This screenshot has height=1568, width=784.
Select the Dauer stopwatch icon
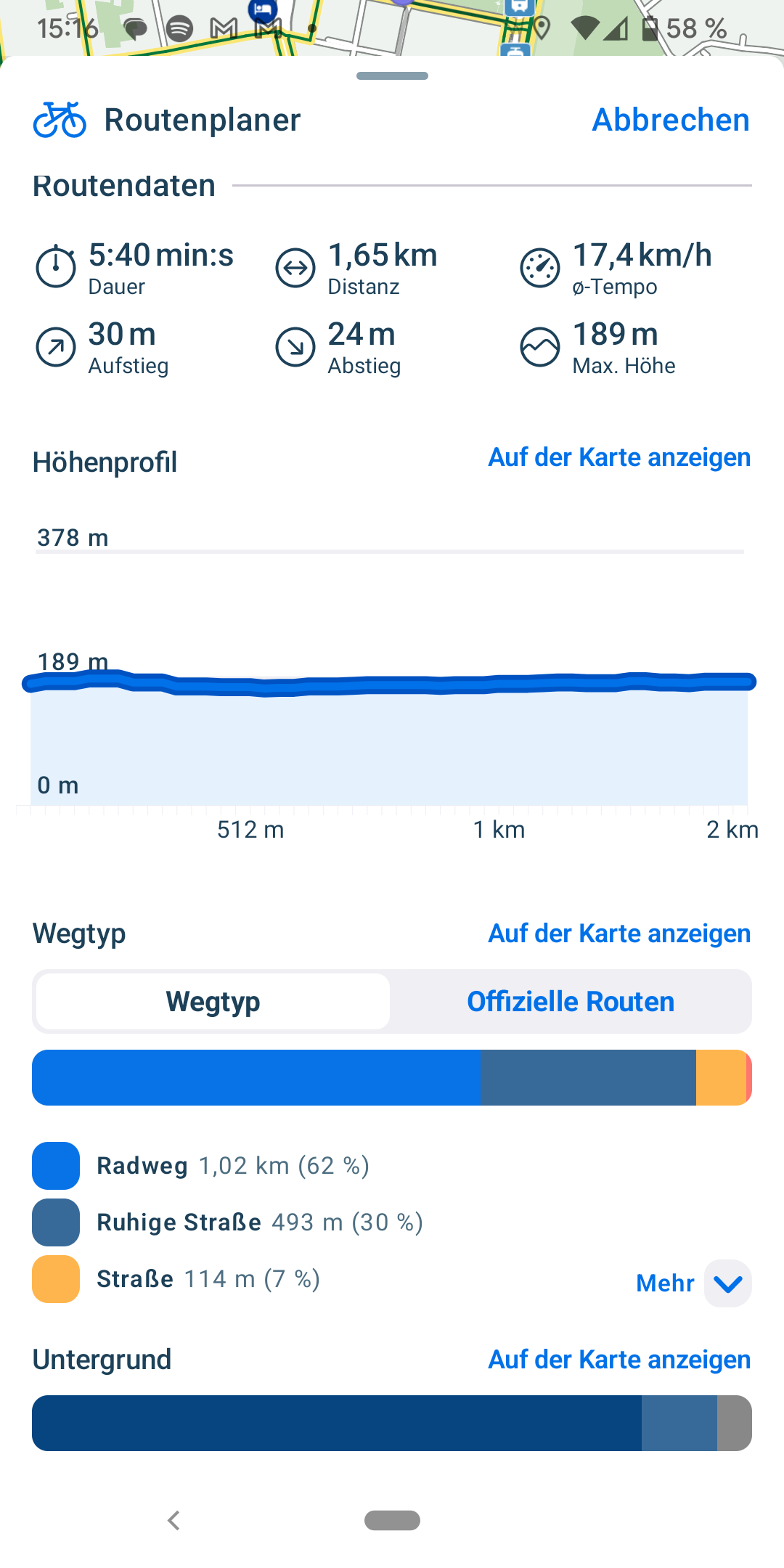pos(57,267)
